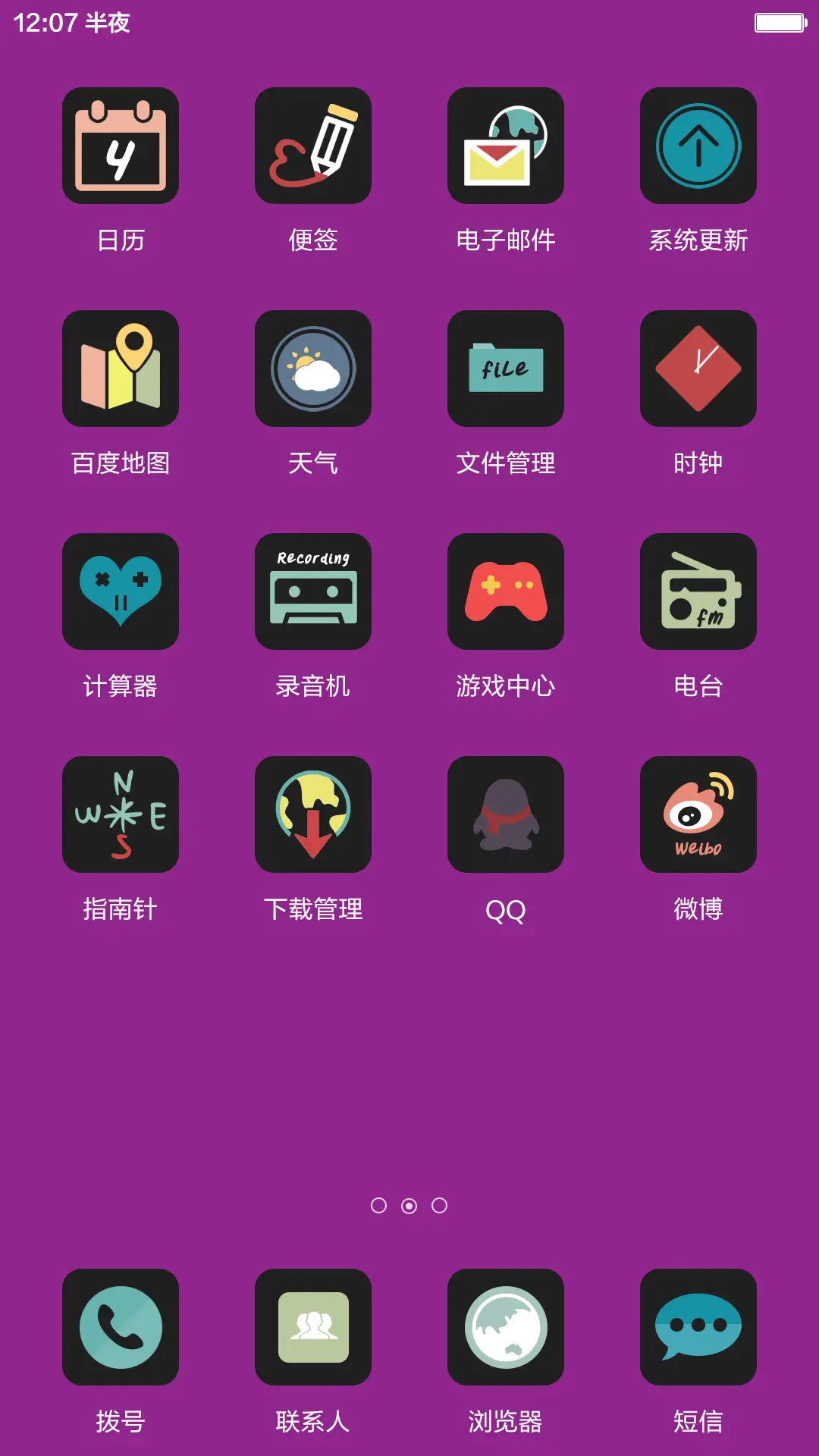Open the Game Center
The width and height of the screenshot is (819, 1456).
click(506, 591)
